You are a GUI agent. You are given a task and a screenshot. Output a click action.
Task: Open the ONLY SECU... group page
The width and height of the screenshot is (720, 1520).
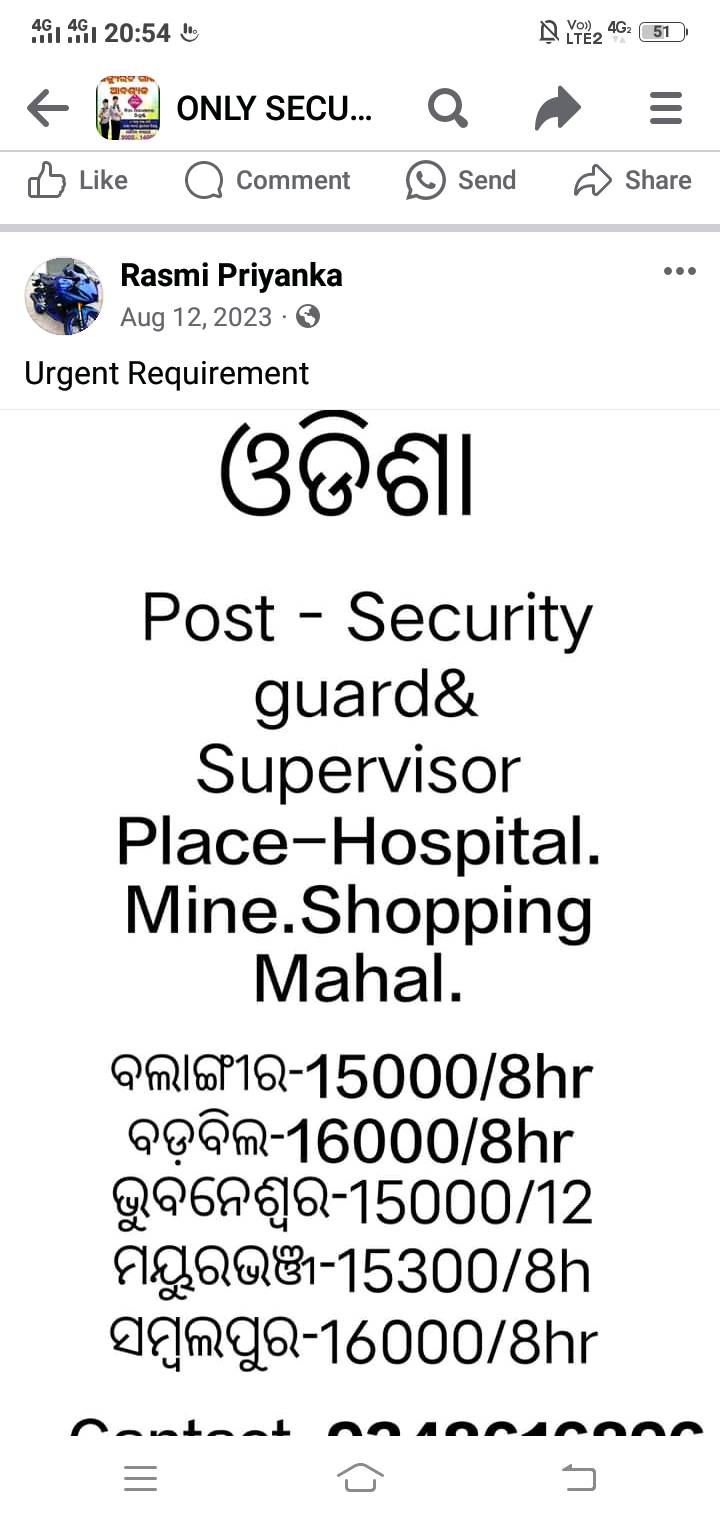(274, 108)
